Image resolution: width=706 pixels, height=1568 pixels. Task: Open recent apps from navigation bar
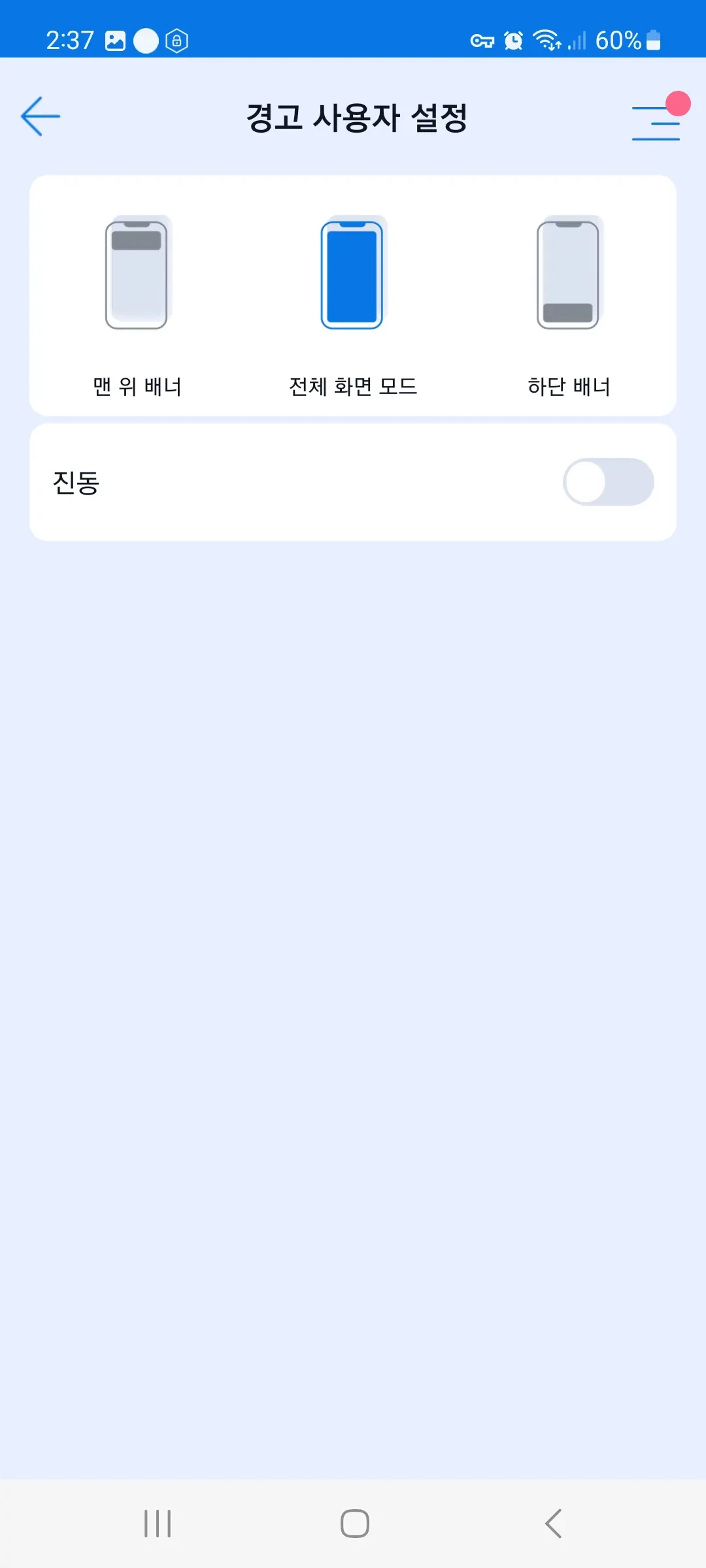158,1524
